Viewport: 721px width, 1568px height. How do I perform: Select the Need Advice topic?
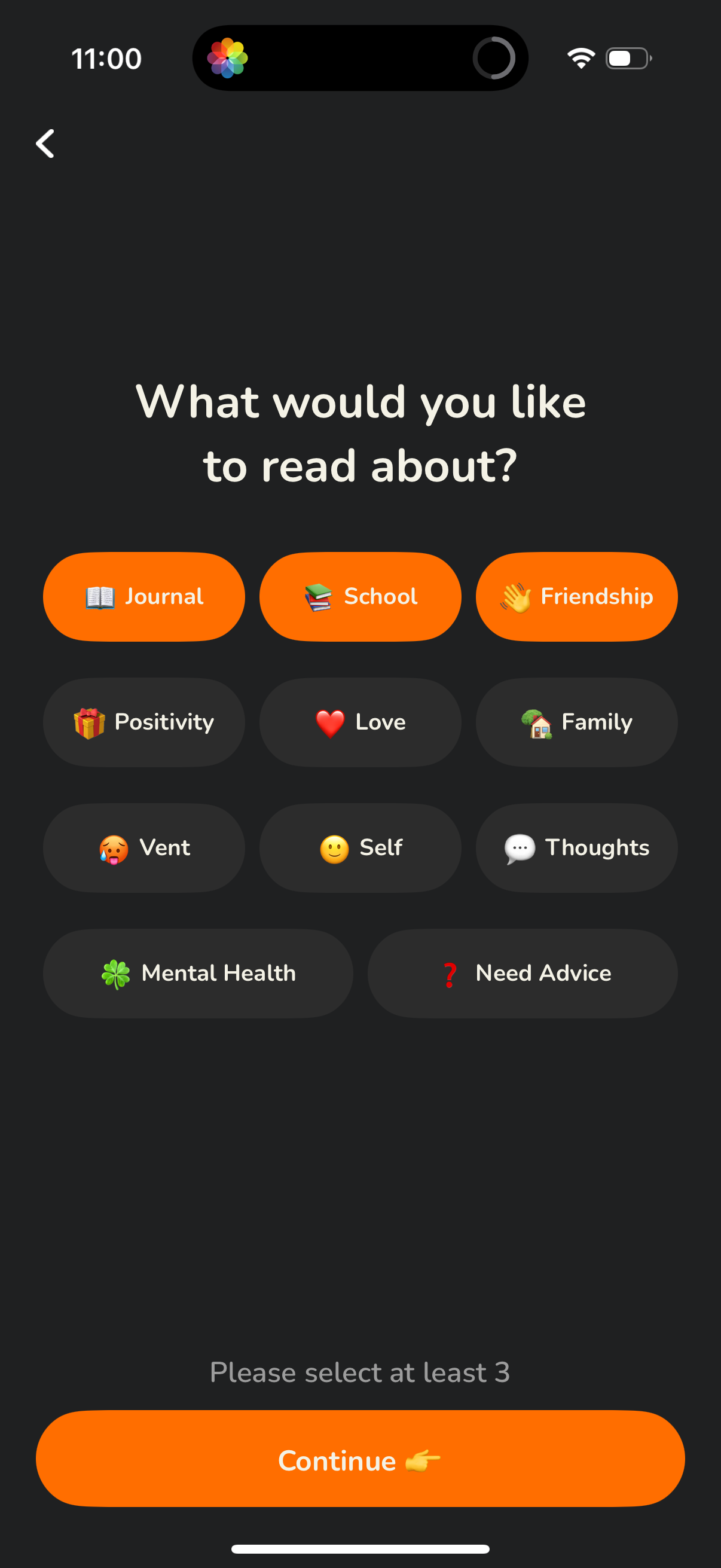point(521,973)
